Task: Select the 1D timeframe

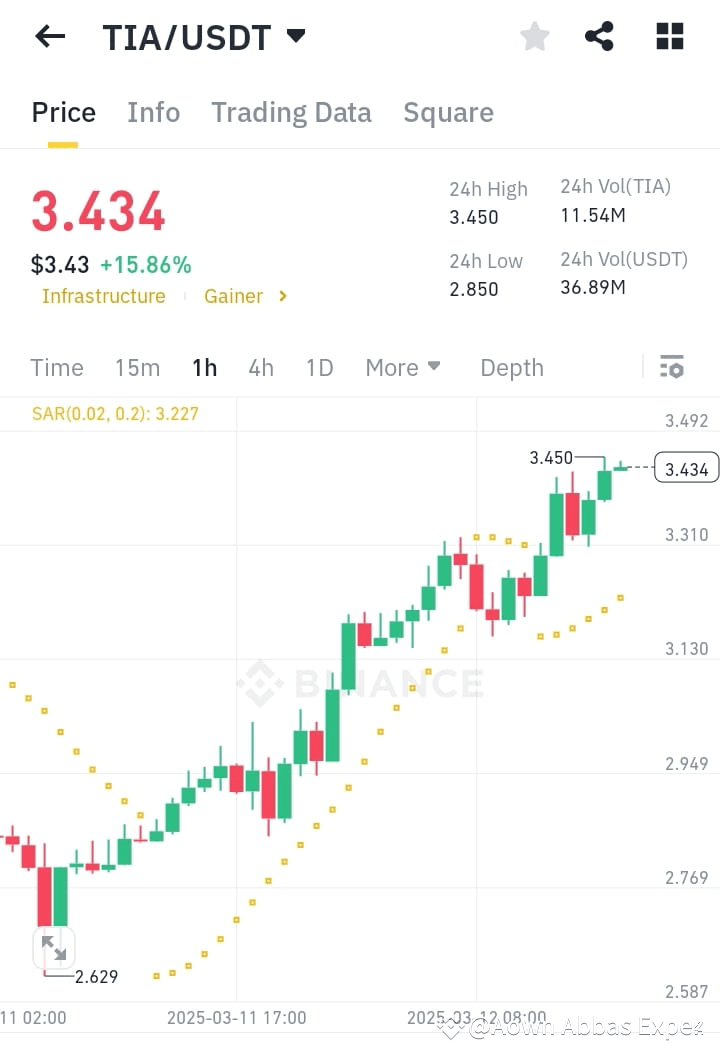Action: coord(319,367)
